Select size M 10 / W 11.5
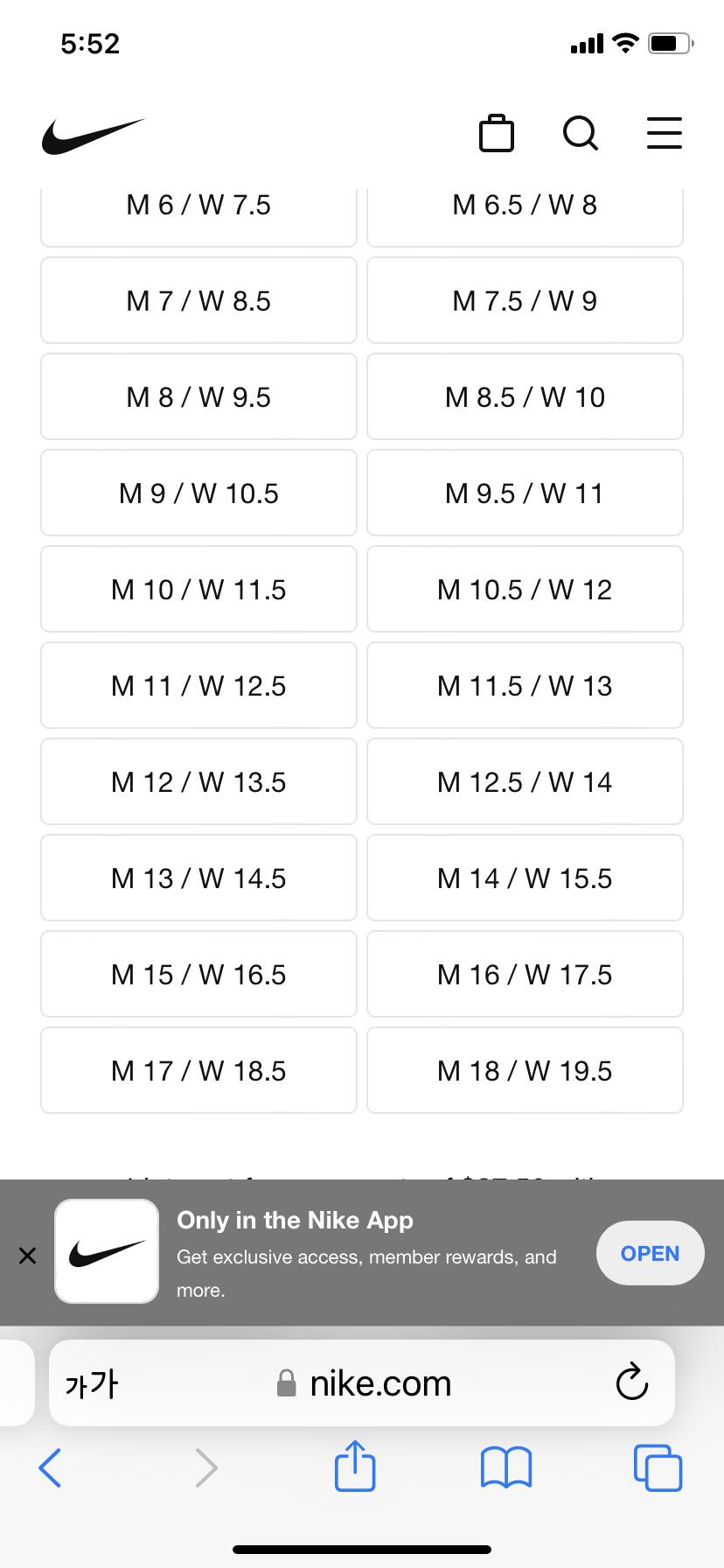This screenshot has width=724, height=1568. pos(198,589)
